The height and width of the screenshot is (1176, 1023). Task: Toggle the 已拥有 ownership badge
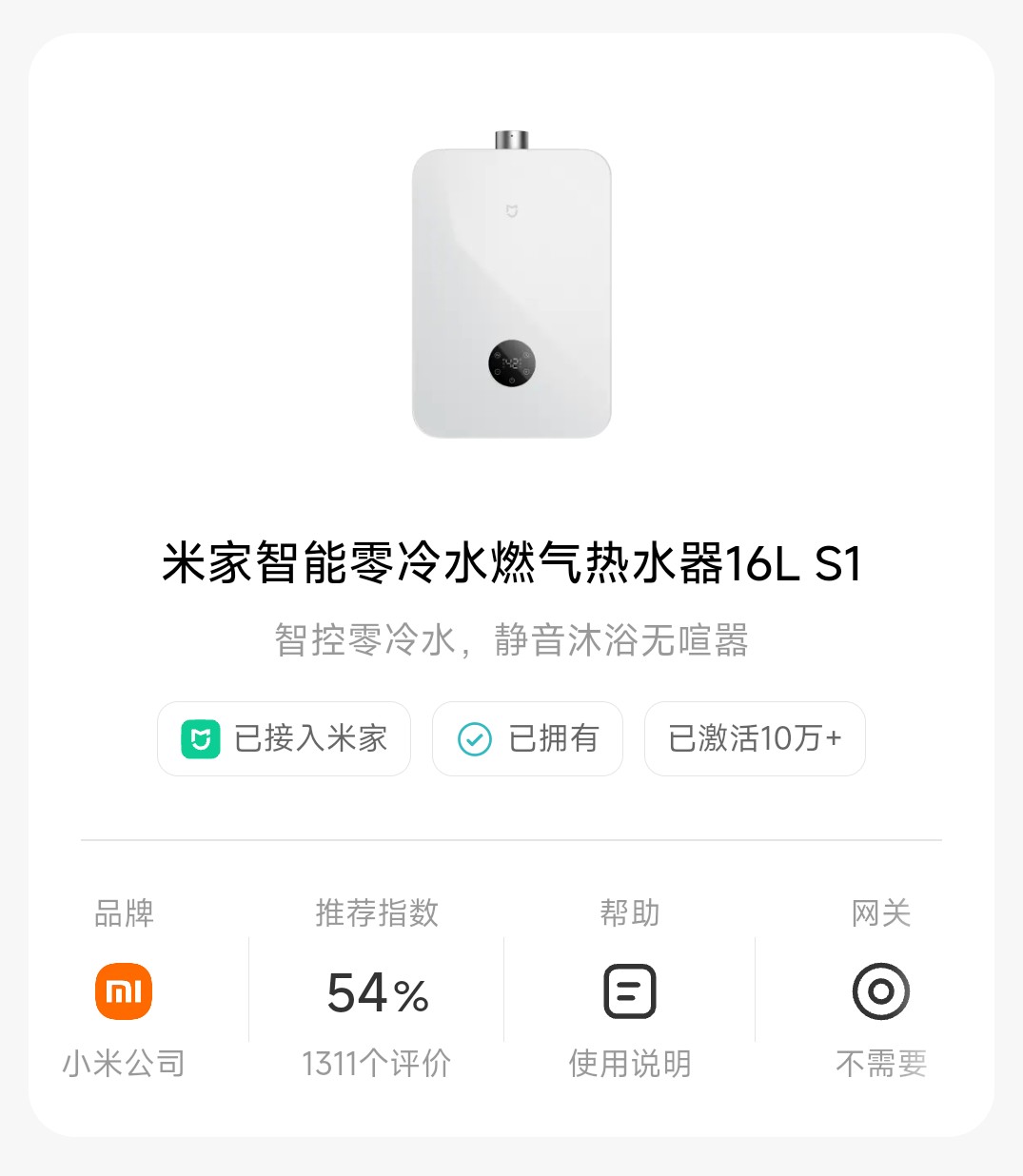point(527,738)
